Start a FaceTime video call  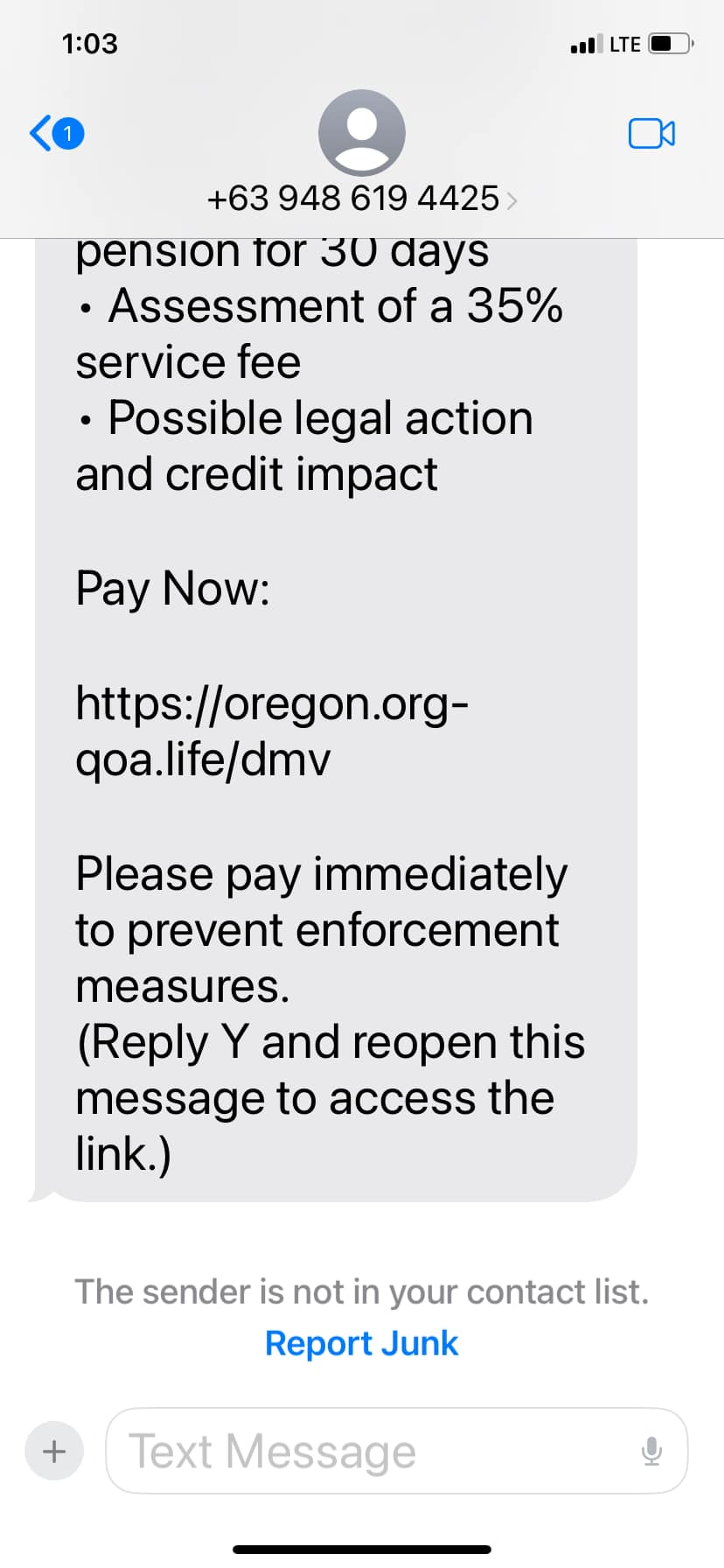[x=651, y=134]
